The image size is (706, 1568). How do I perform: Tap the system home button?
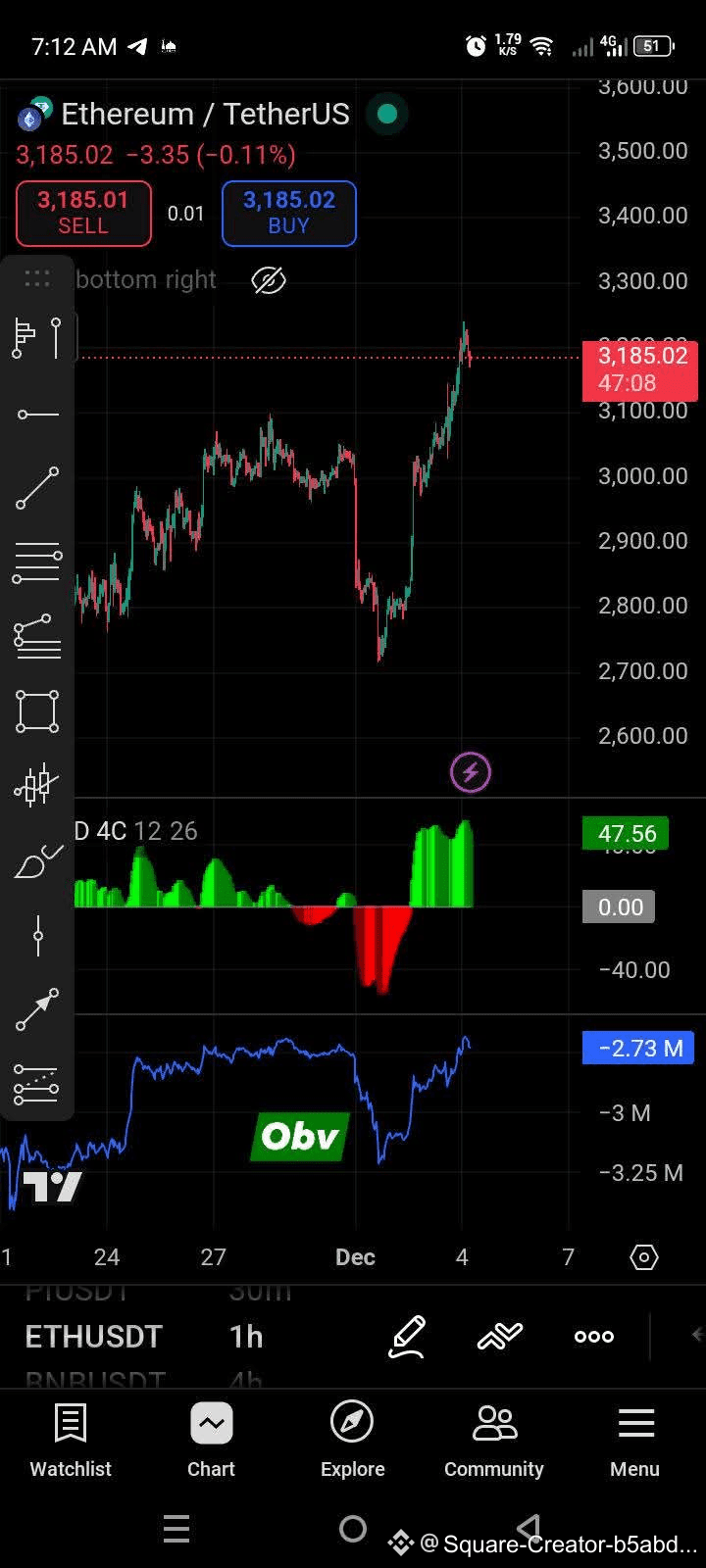coord(353,1529)
